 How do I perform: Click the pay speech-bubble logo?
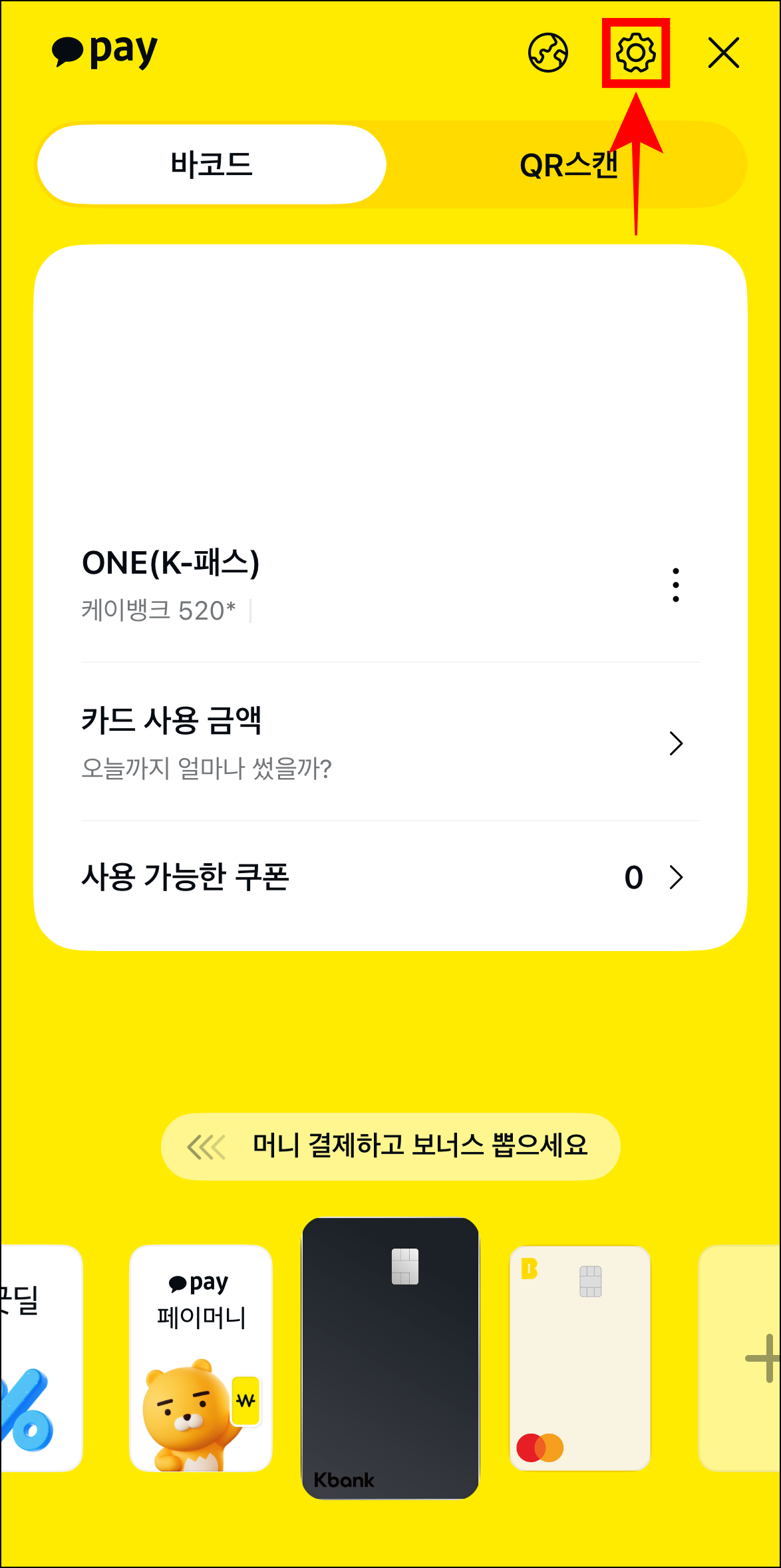104,49
